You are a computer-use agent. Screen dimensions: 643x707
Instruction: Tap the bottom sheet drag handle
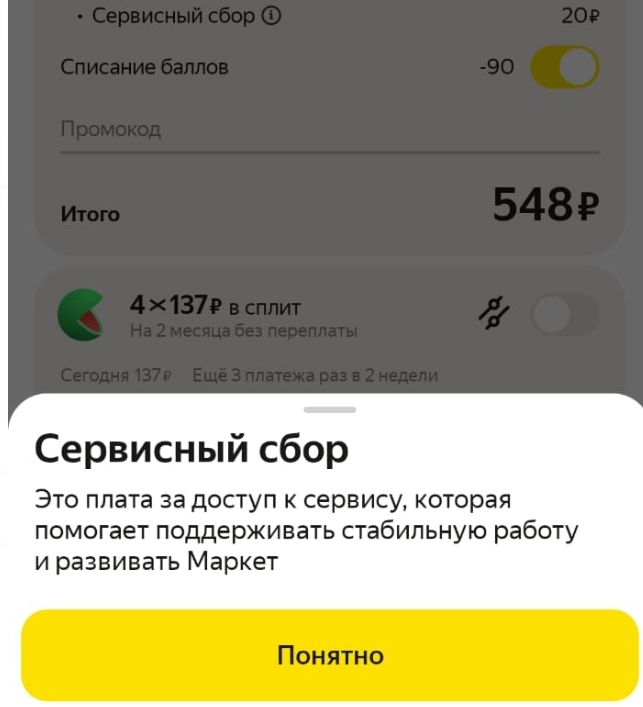(x=329, y=410)
